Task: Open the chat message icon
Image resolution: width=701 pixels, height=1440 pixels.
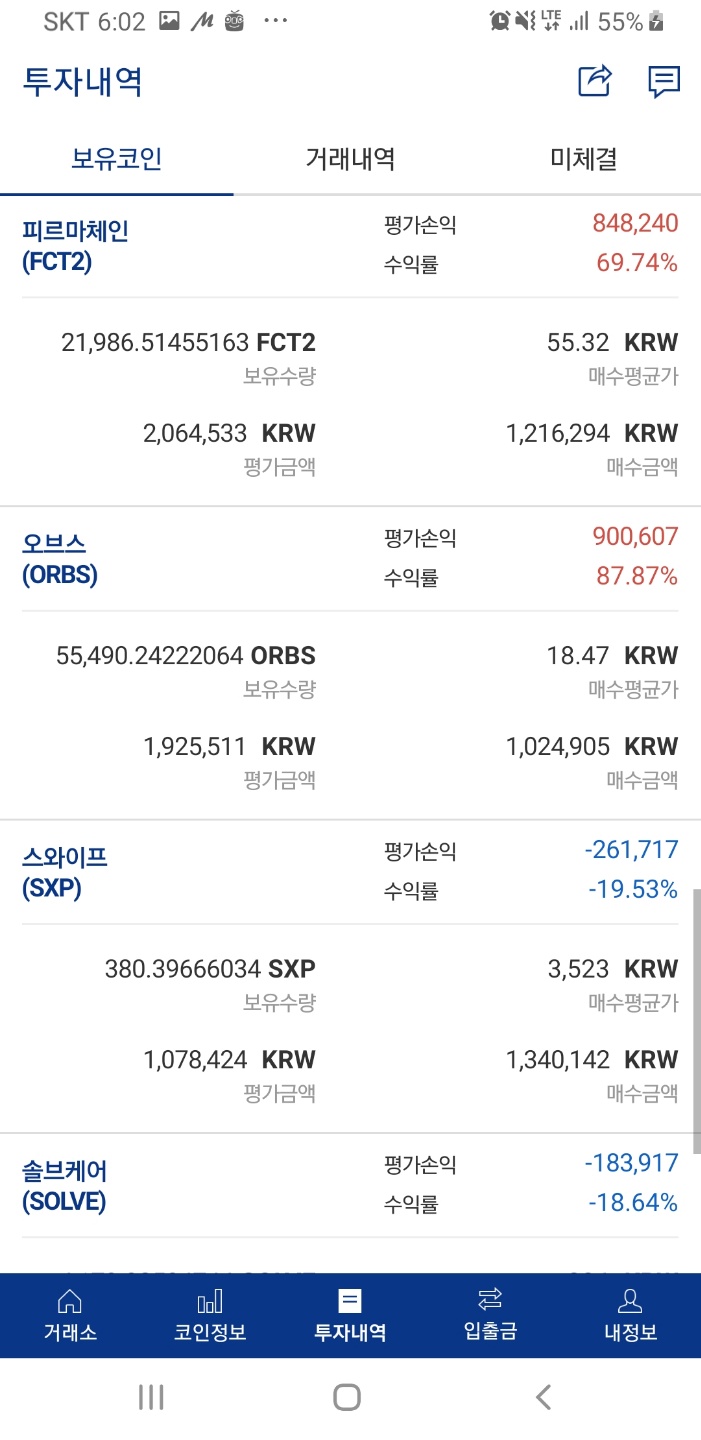Action: (x=664, y=81)
